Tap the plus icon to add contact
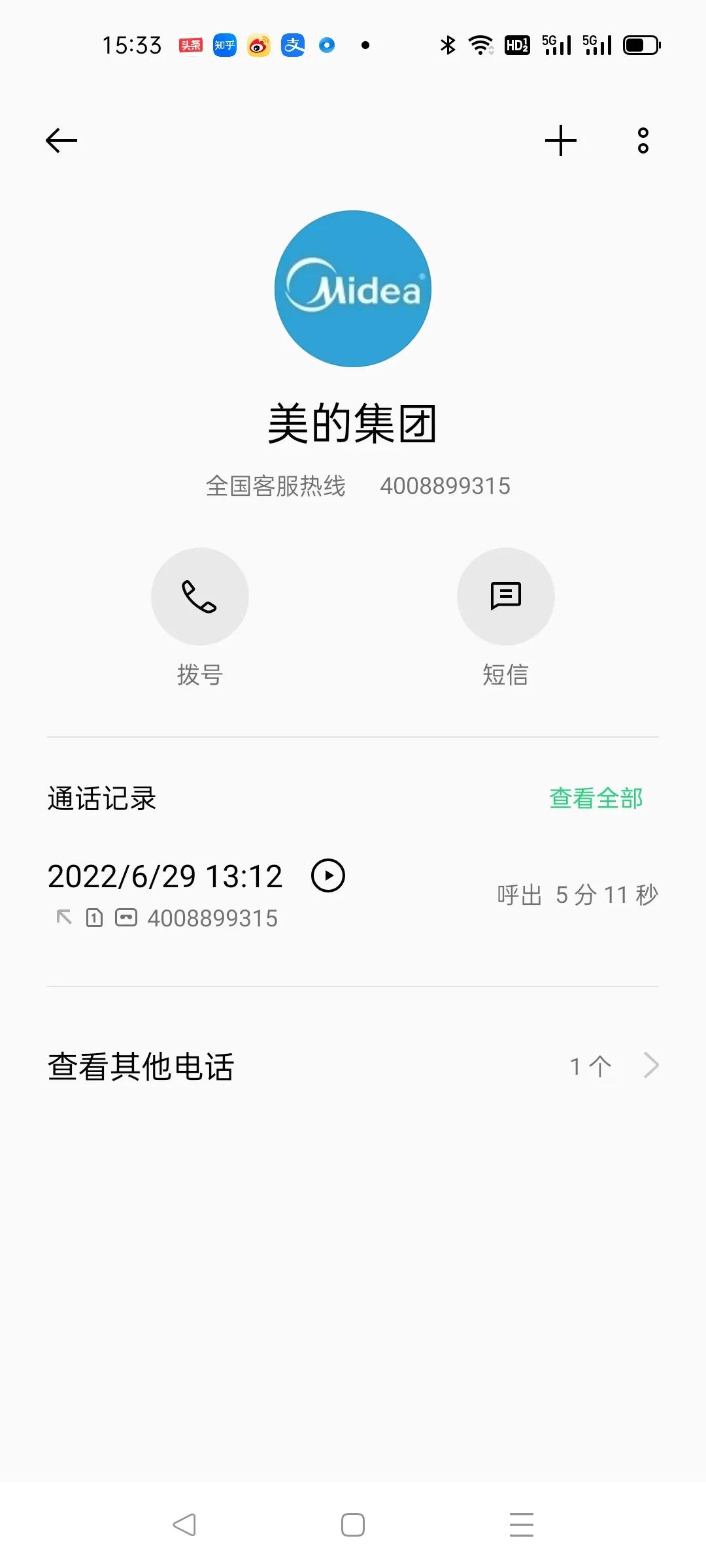The width and height of the screenshot is (706, 1568). pos(561,140)
